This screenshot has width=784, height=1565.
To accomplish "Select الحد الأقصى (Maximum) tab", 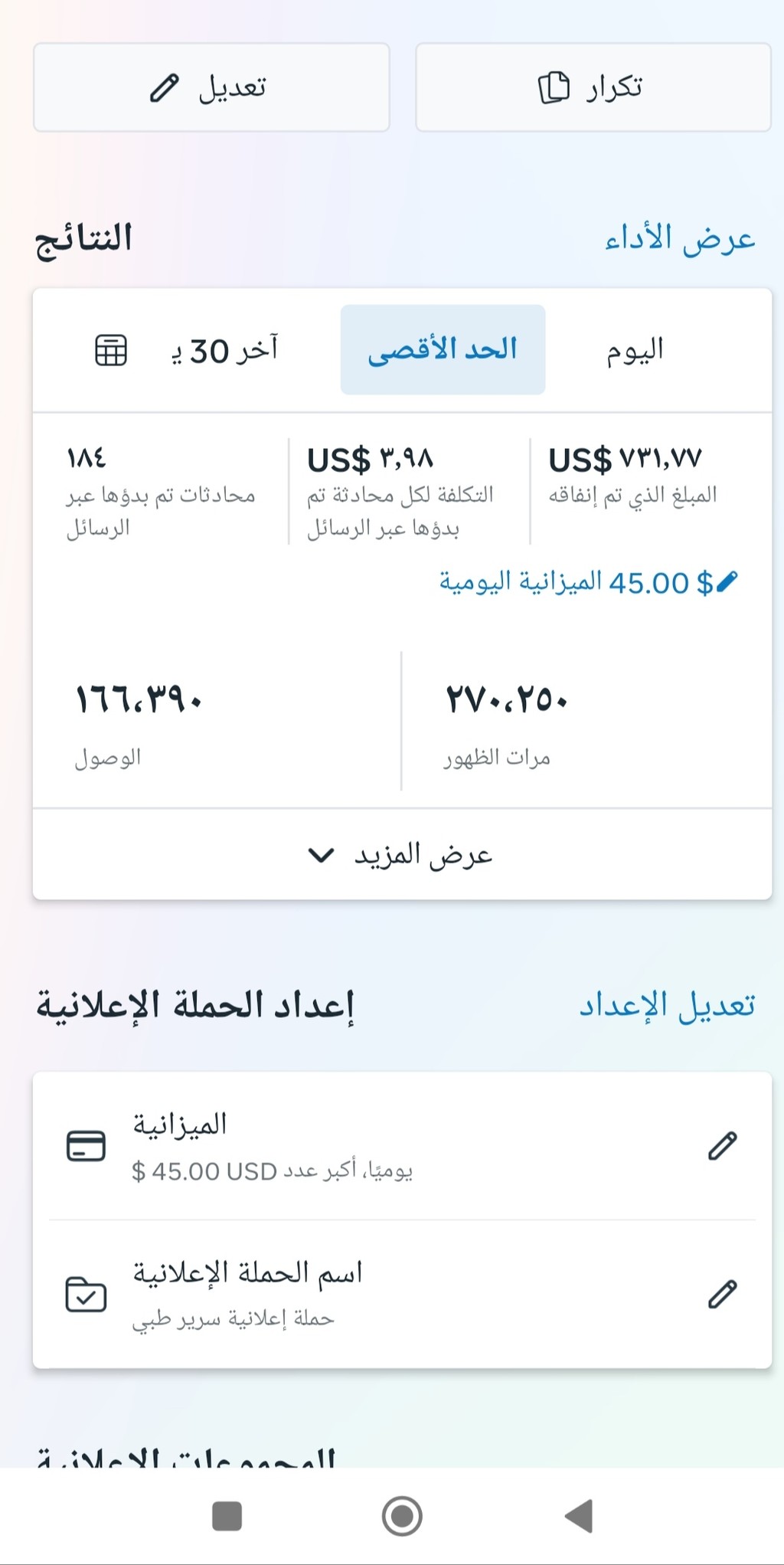I will (x=443, y=350).
